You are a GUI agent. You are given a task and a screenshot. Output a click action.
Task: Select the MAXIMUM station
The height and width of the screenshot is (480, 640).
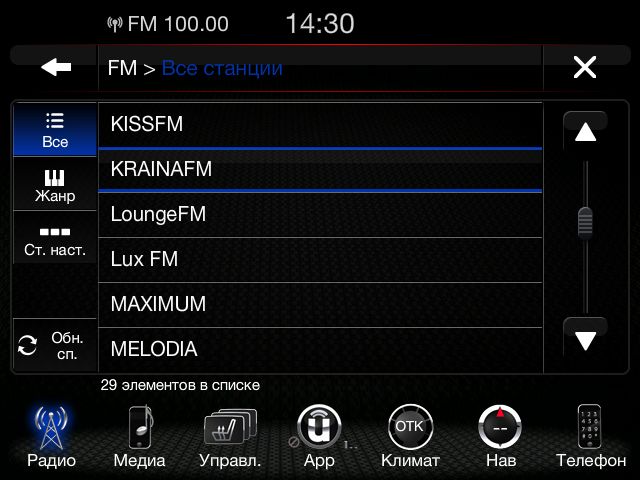[x=320, y=304]
